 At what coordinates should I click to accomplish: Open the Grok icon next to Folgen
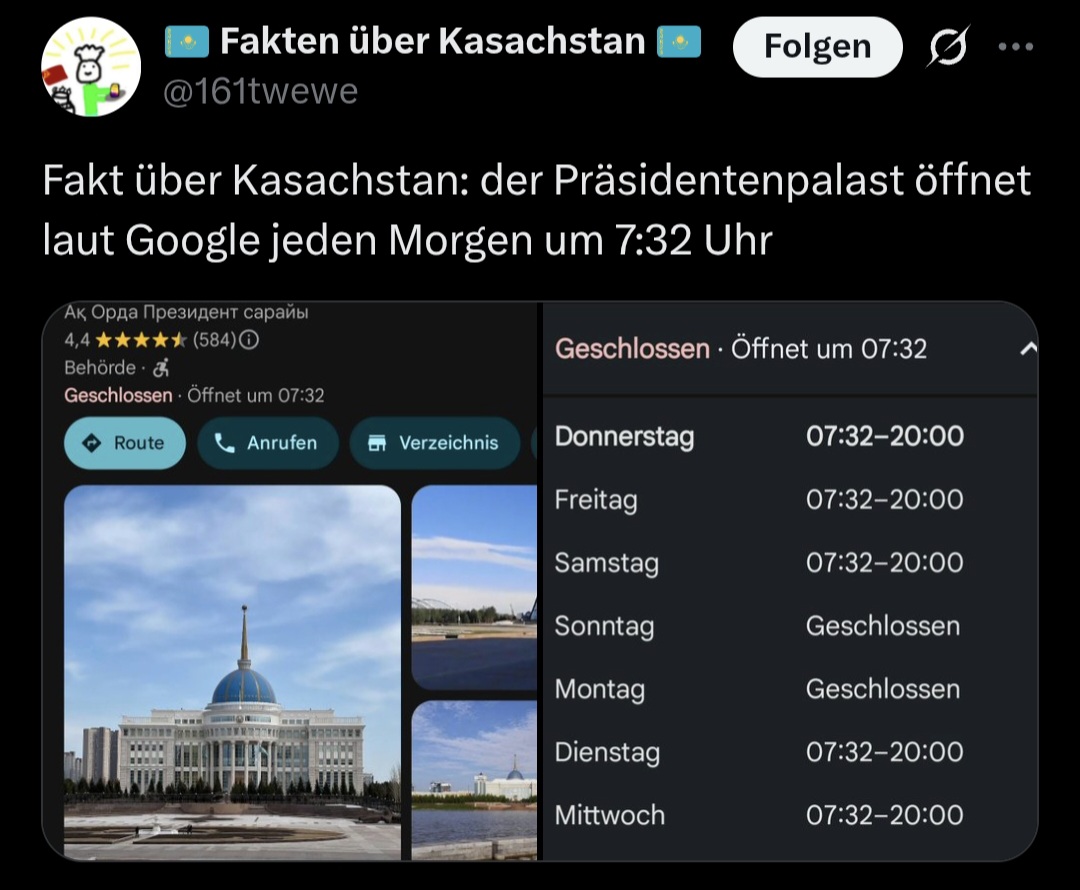click(946, 47)
